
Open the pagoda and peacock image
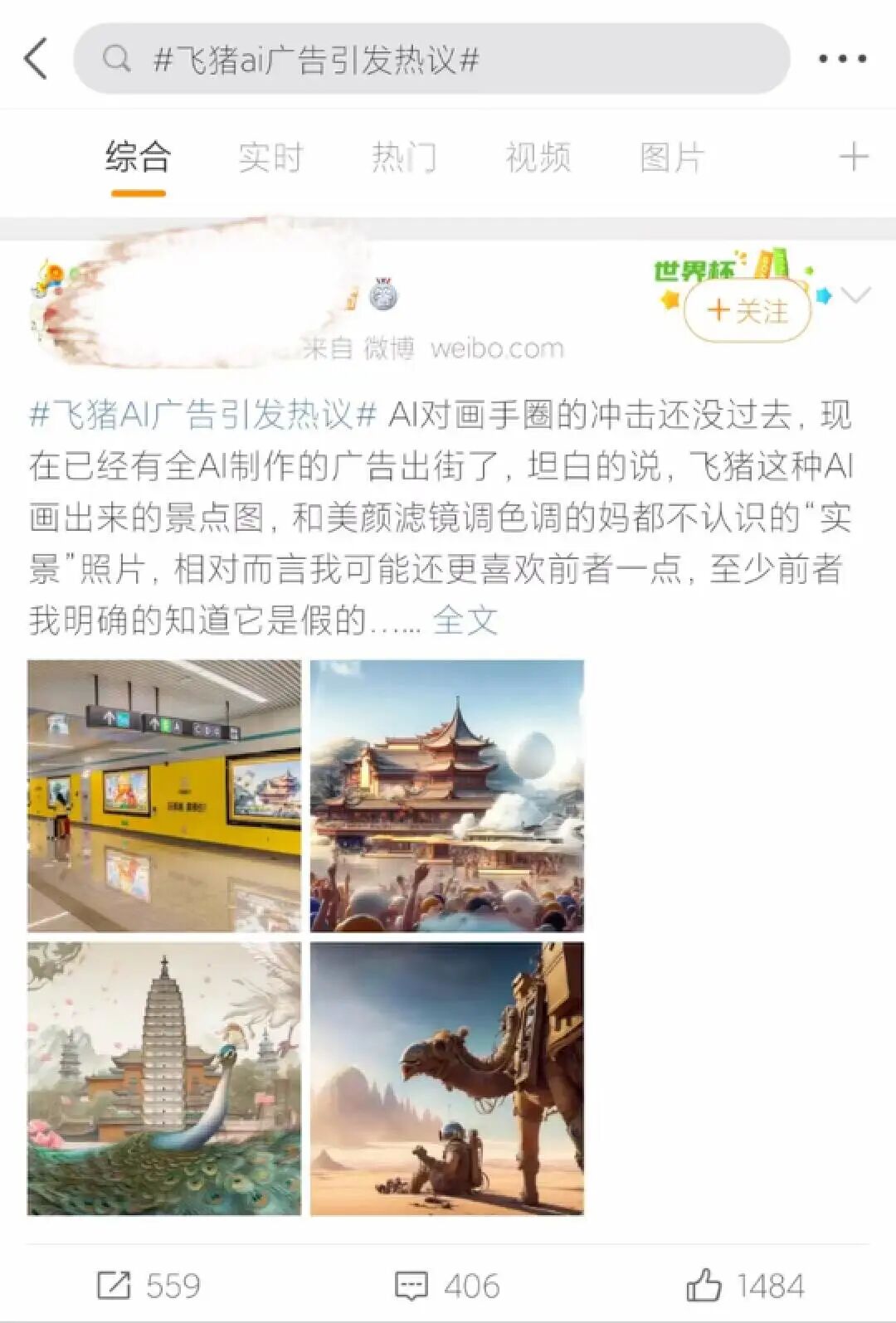tap(164, 1078)
